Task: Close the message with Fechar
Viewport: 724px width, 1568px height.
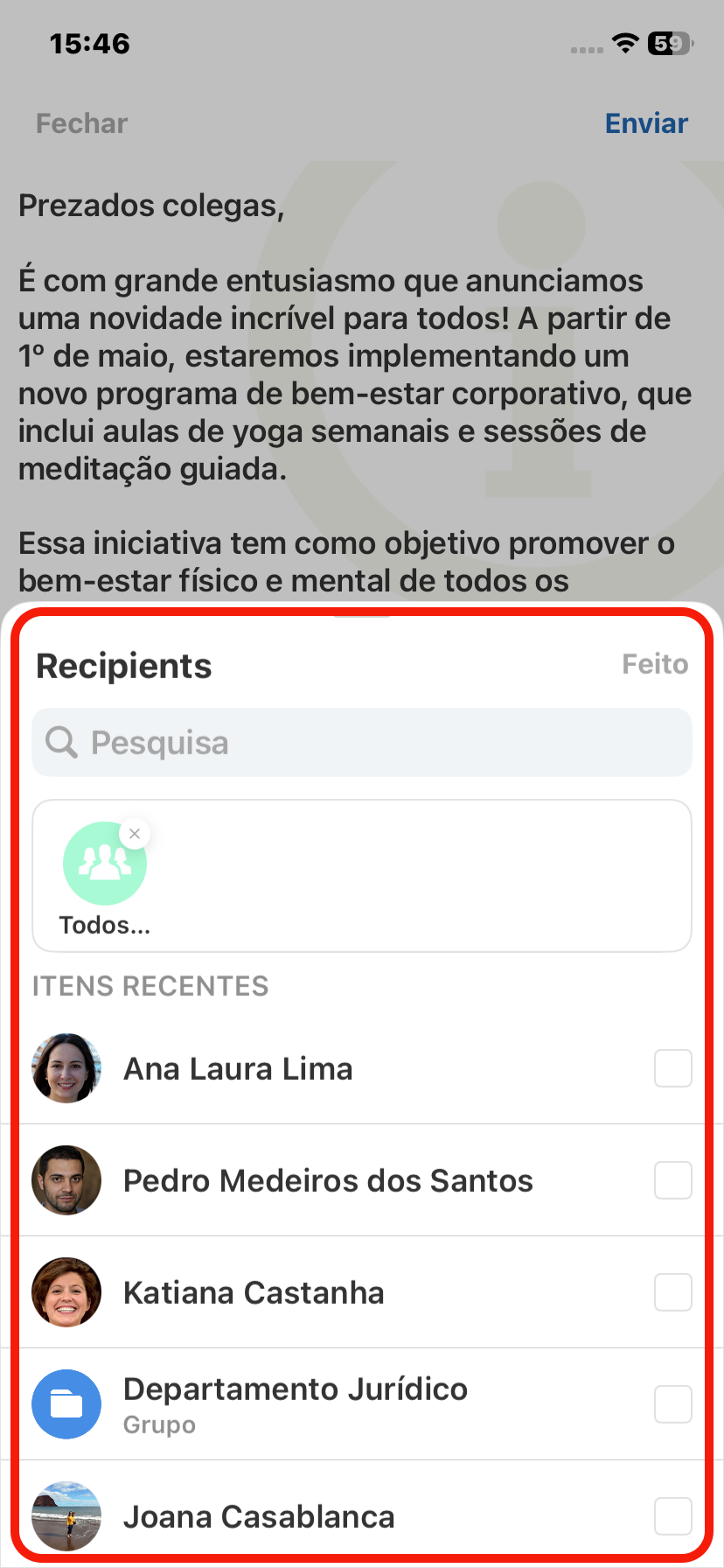Action: click(x=82, y=123)
